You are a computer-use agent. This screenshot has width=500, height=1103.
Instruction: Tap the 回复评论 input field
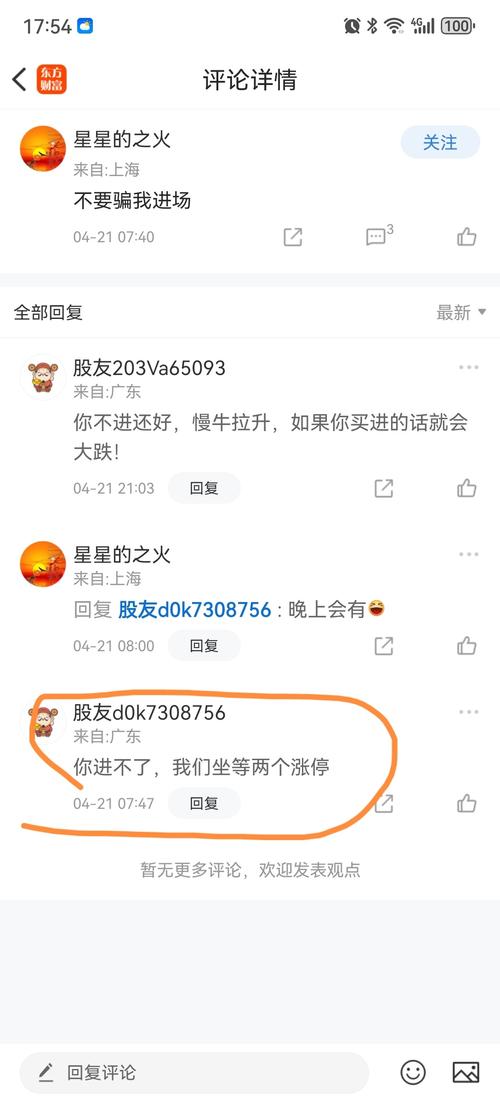pos(194,1073)
